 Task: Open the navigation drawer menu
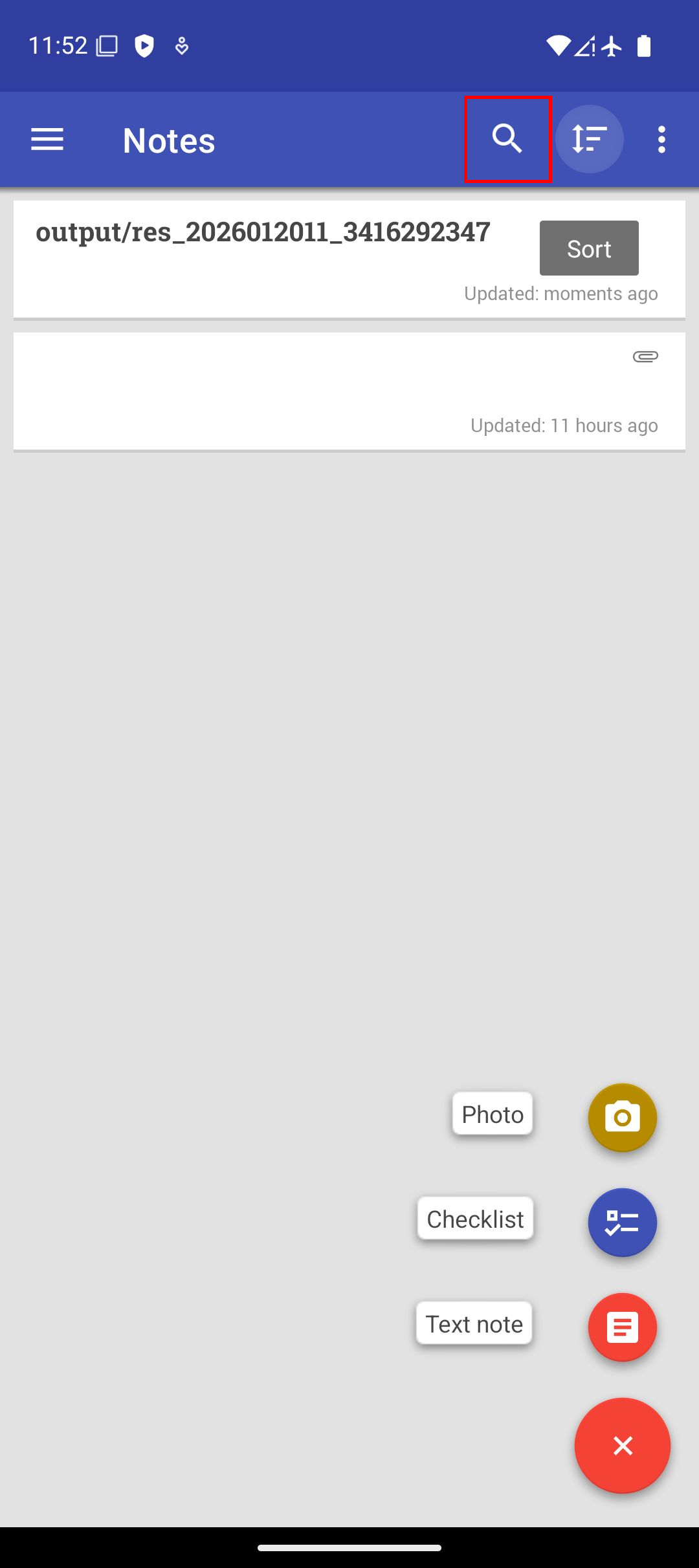pos(47,139)
